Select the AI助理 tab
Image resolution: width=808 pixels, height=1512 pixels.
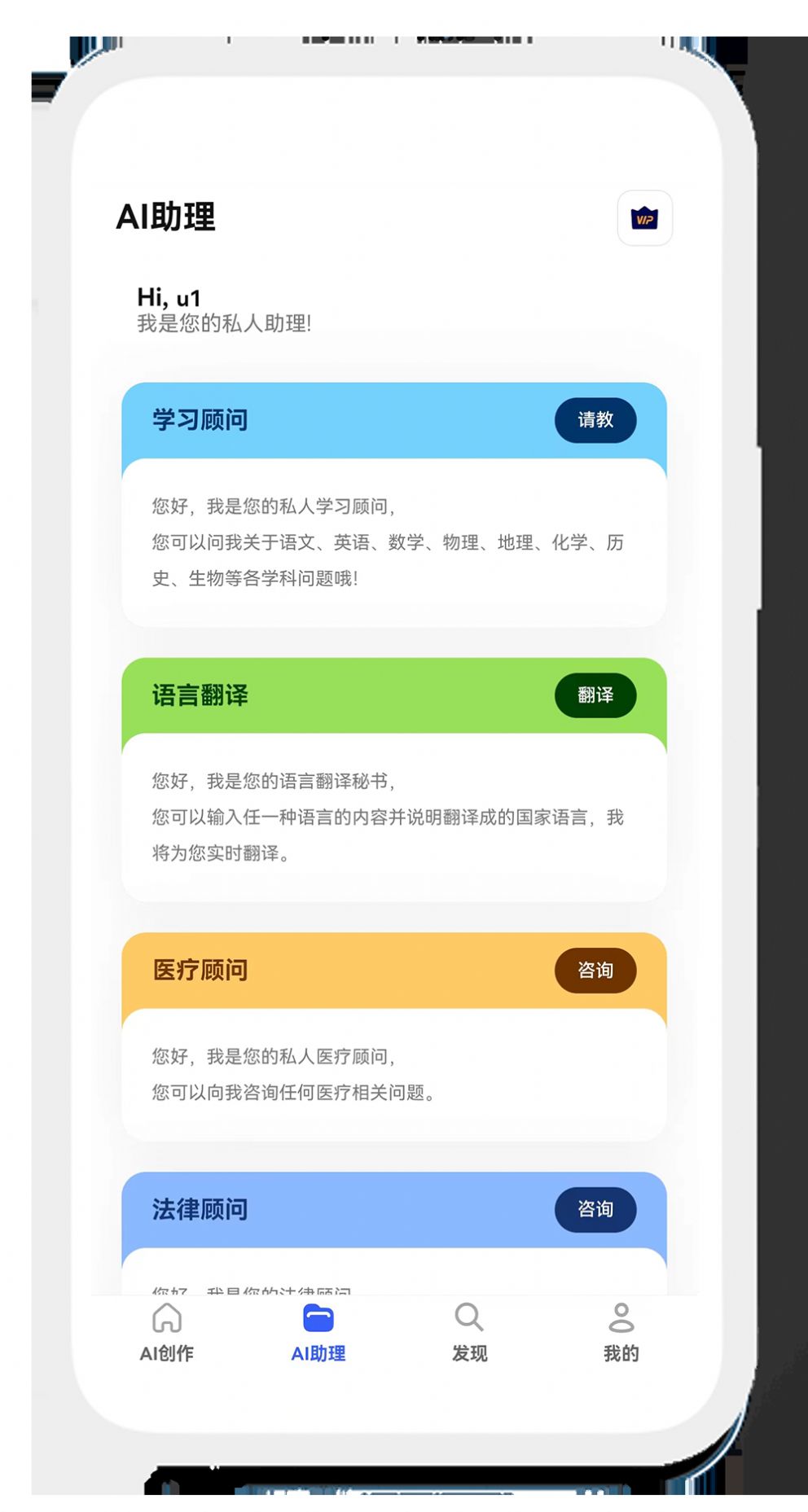point(318,1332)
